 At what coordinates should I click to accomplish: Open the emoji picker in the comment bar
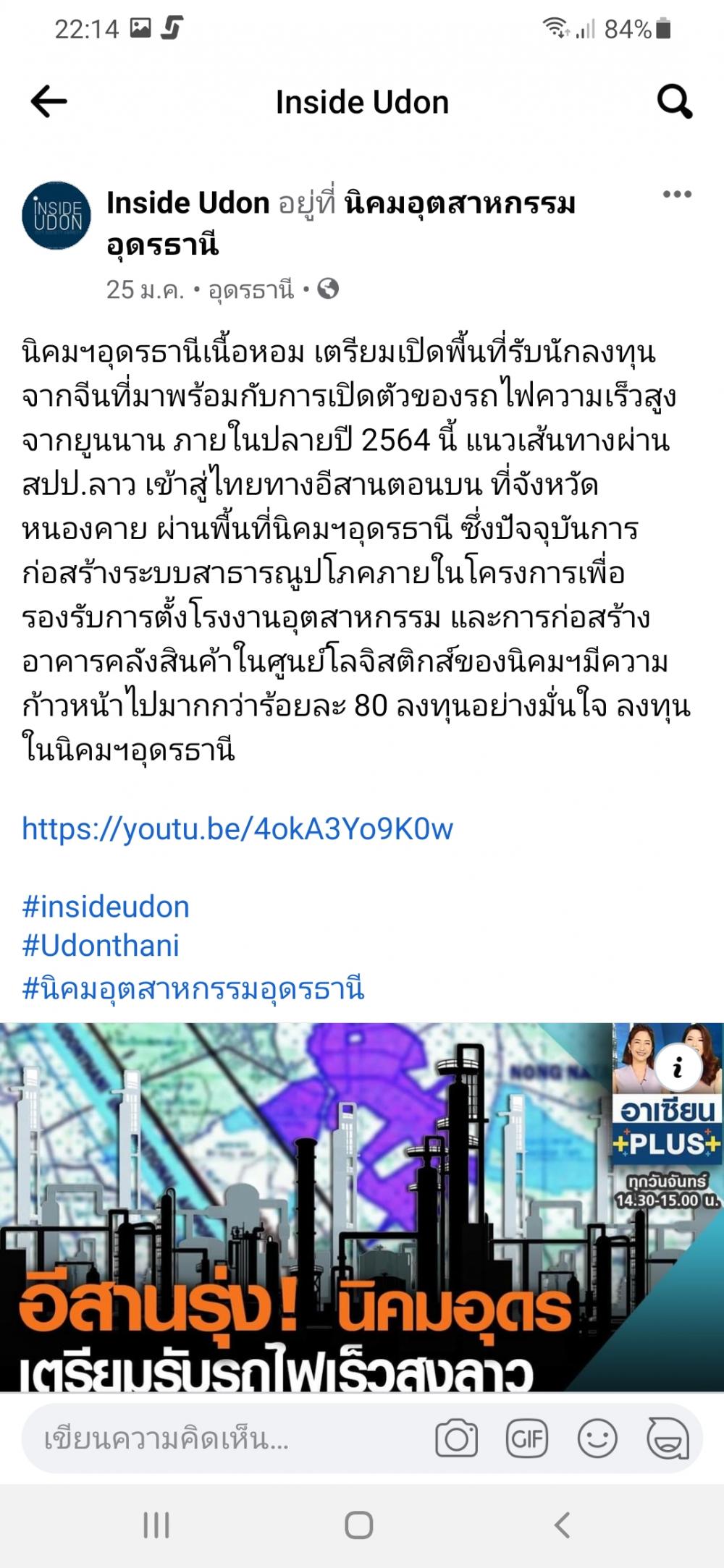[597, 1438]
